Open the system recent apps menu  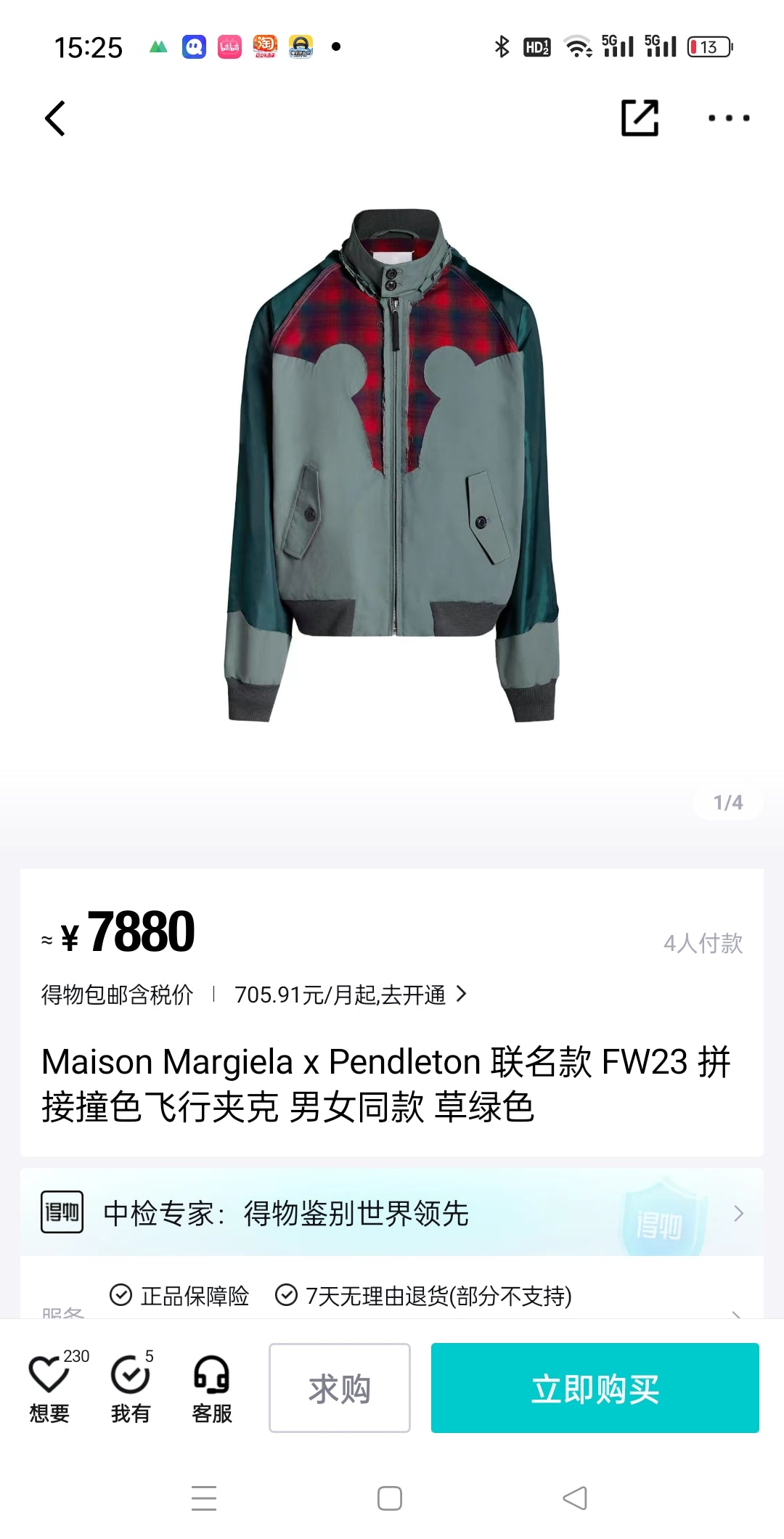[x=204, y=1498]
